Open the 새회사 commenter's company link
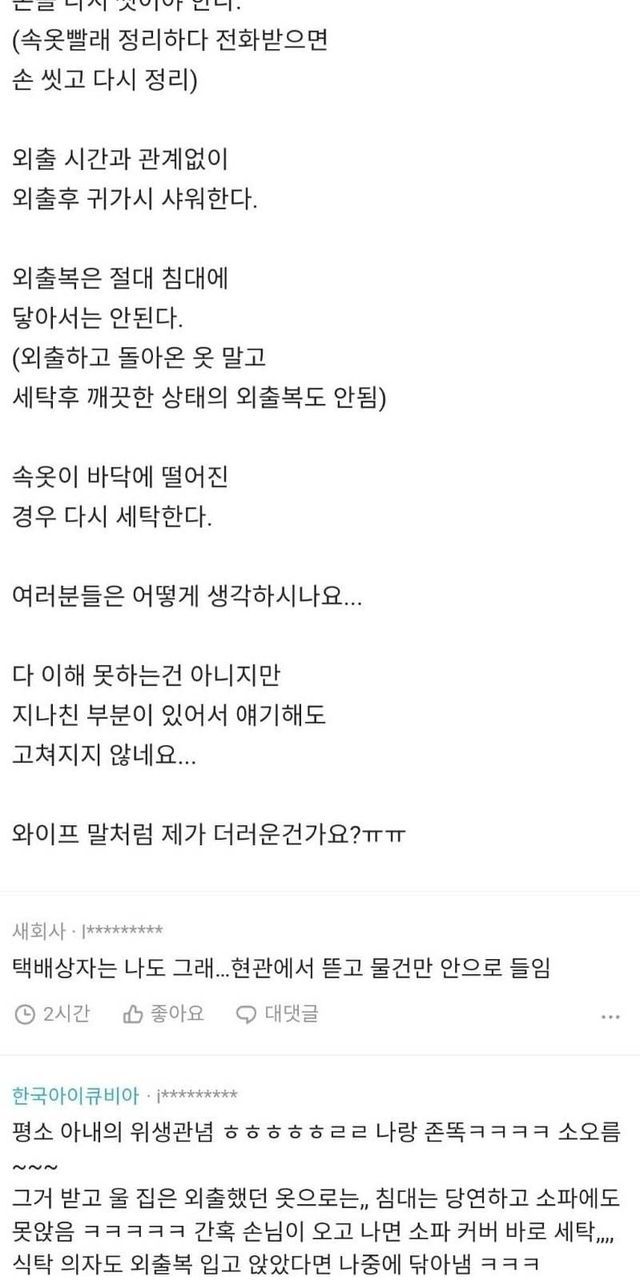Viewport: 640px width, 1280px height. pyautogui.click(x=39, y=932)
